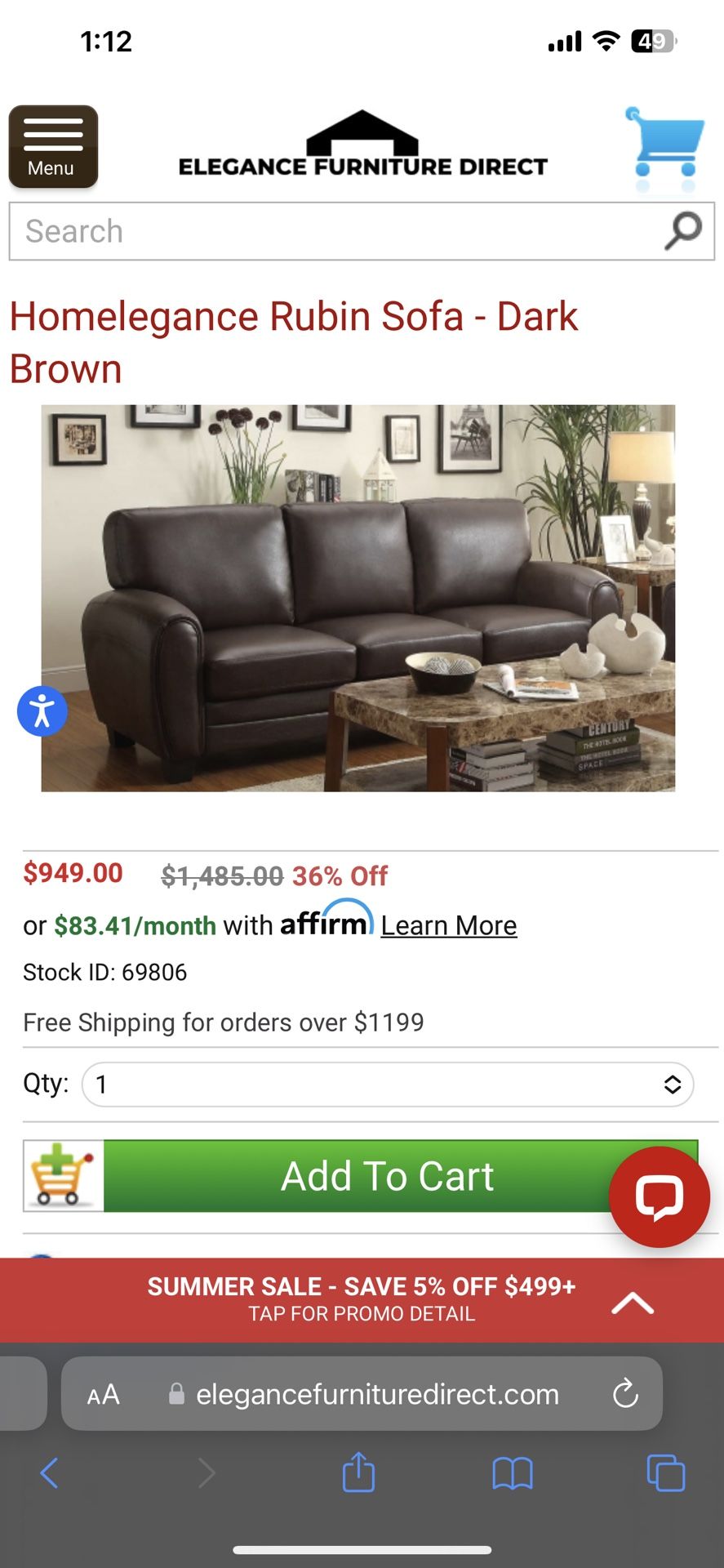The height and width of the screenshot is (1568, 724).
Task: Tap the elegancefurnituredirect.com address bar
Action: tap(362, 1393)
